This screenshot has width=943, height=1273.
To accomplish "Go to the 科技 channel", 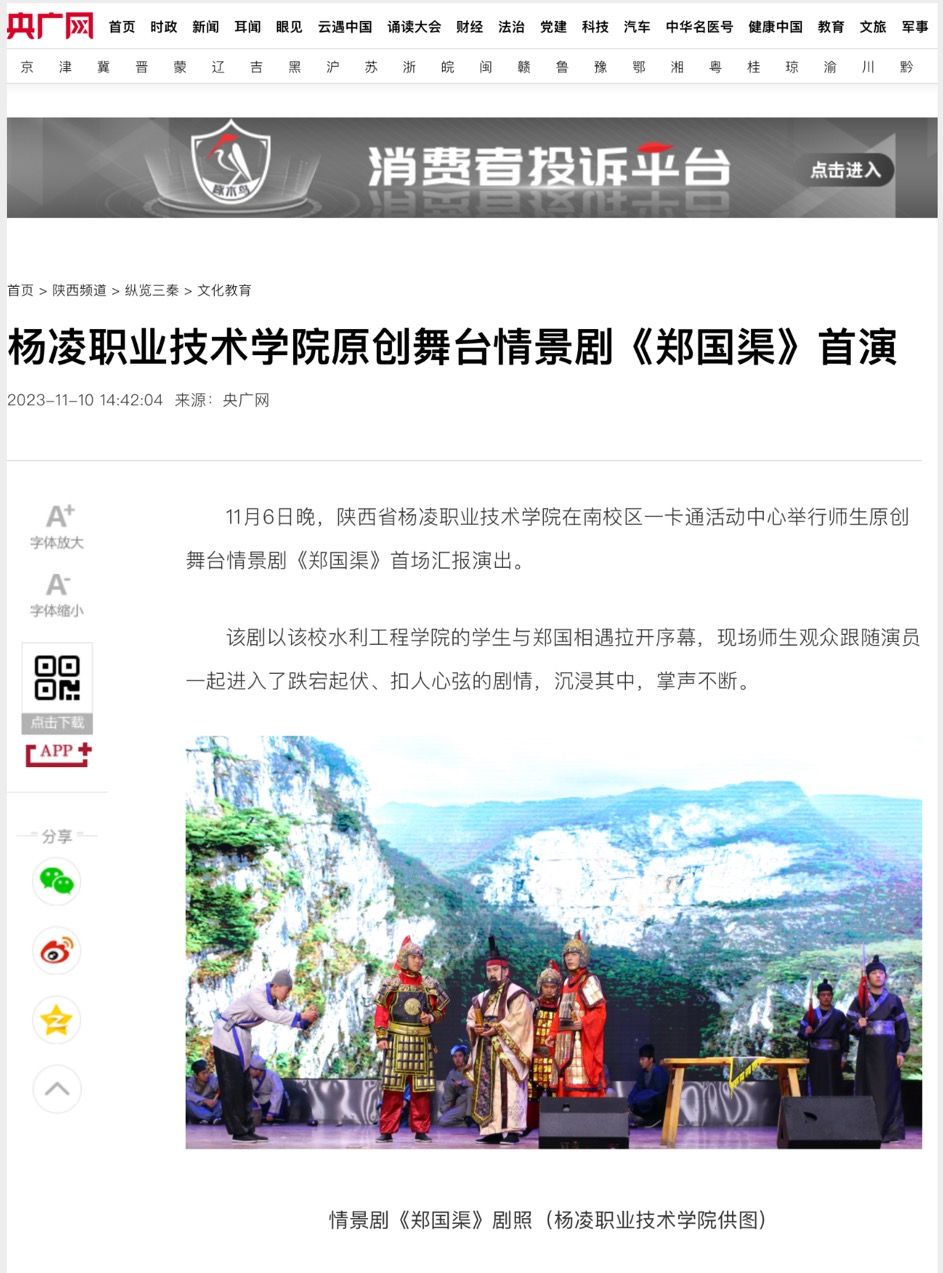I will click(595, 27).
